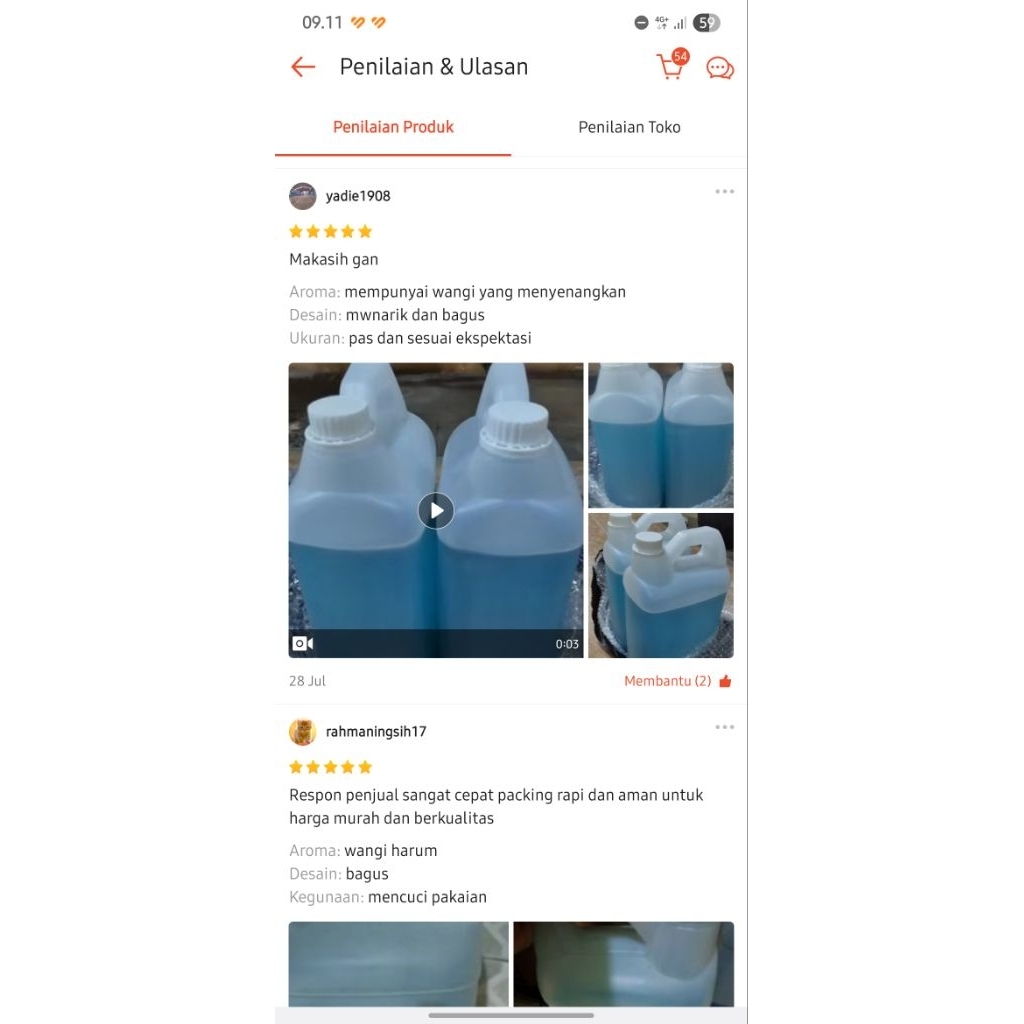This screenshot has height=1024, width=1024.
Task: Open rahmaningsih17's first review photo
Action: coord(398,963)
